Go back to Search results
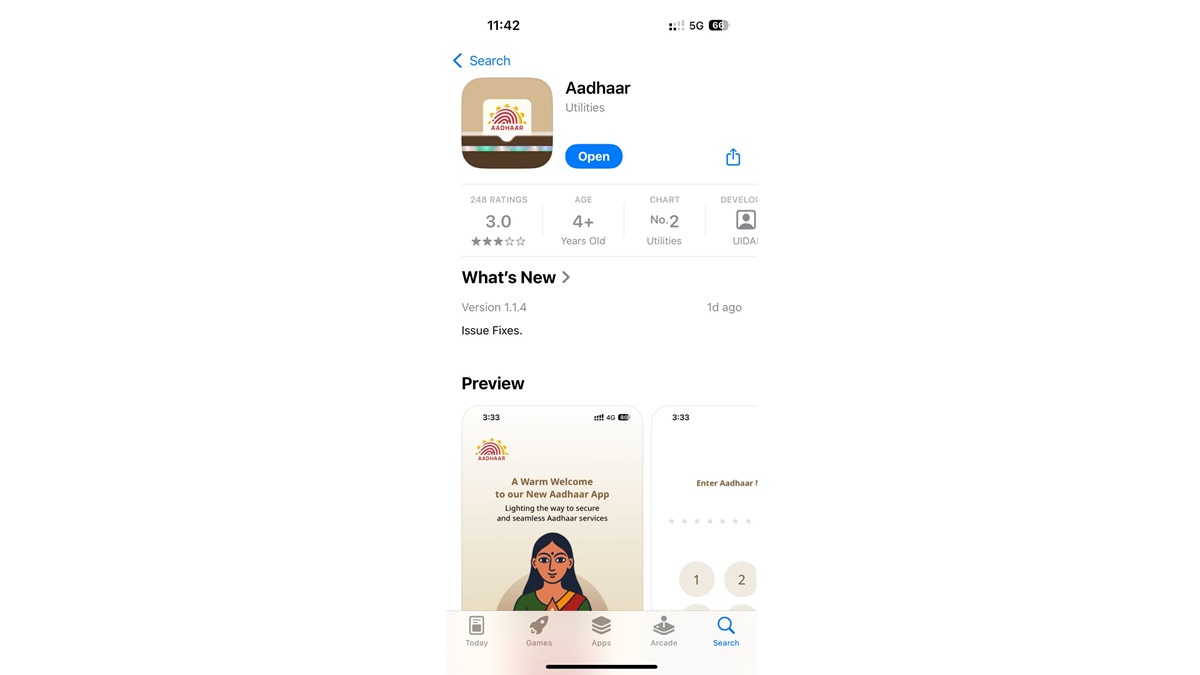 tap(481, 61)
